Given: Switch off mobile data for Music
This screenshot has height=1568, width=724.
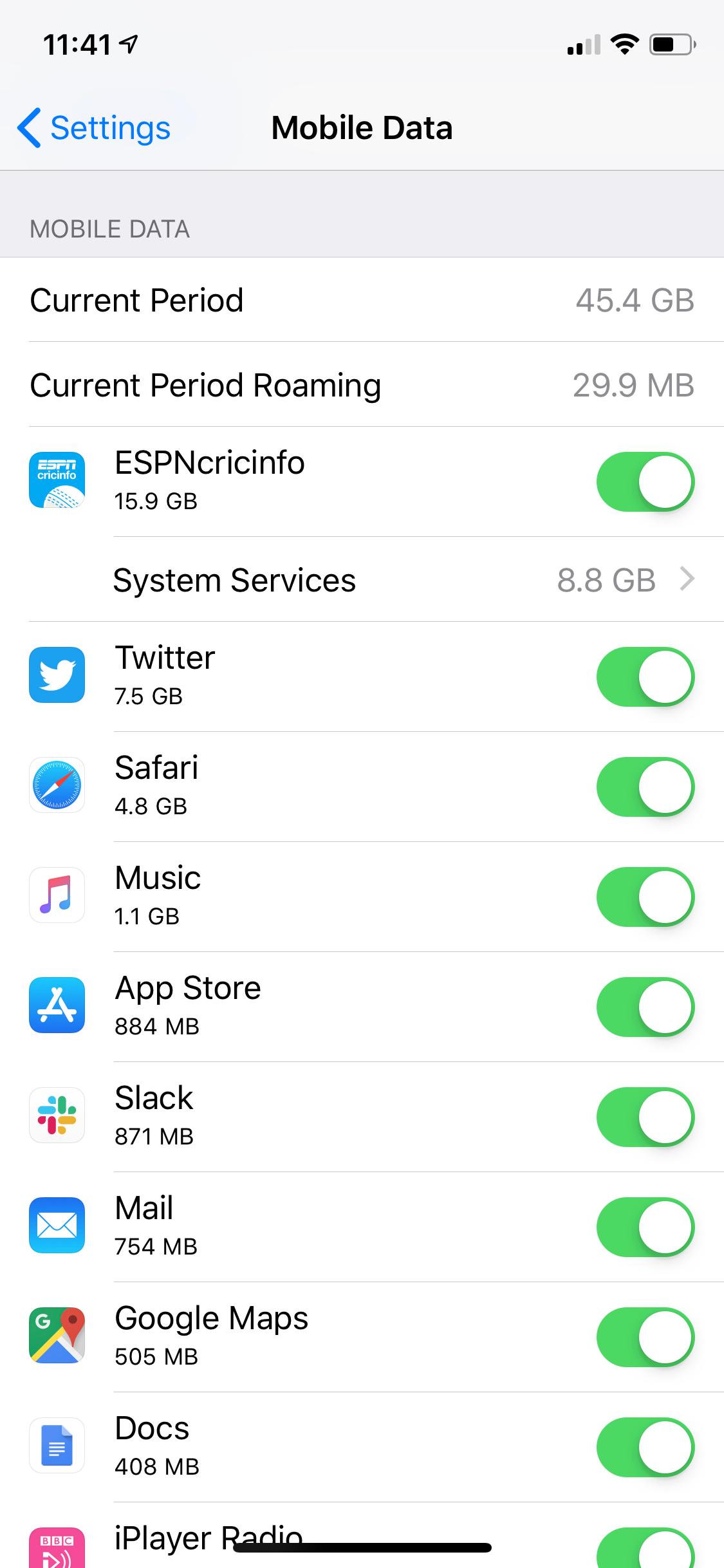Looking at the screenshot, I should tap(645, 897).
